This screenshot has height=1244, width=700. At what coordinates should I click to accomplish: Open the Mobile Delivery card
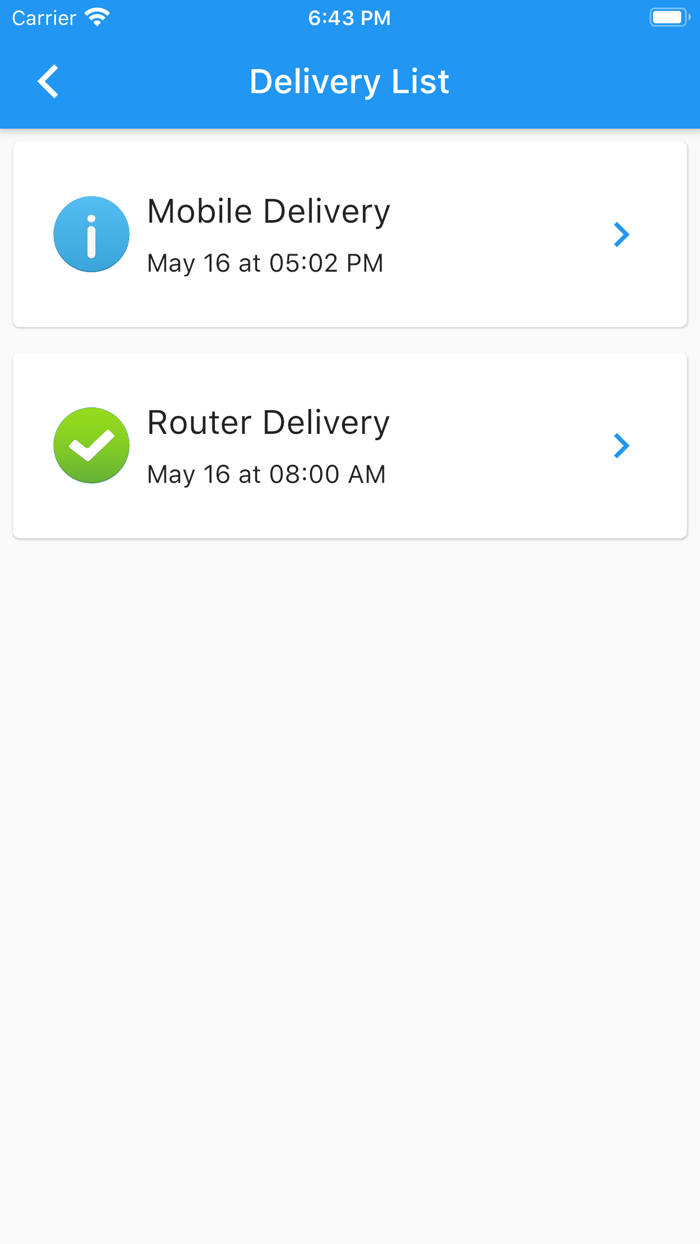349,235
